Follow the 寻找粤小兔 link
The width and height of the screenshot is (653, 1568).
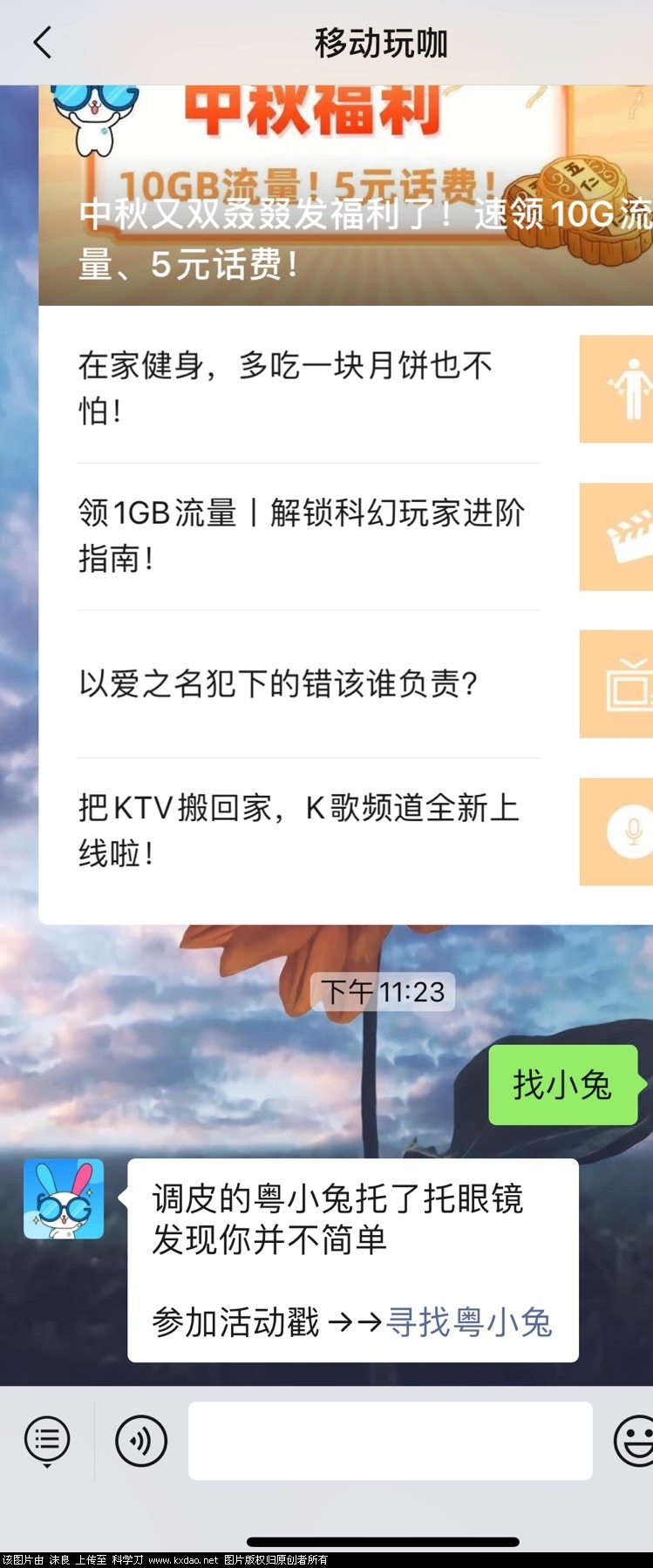(x=469, y=1322)
